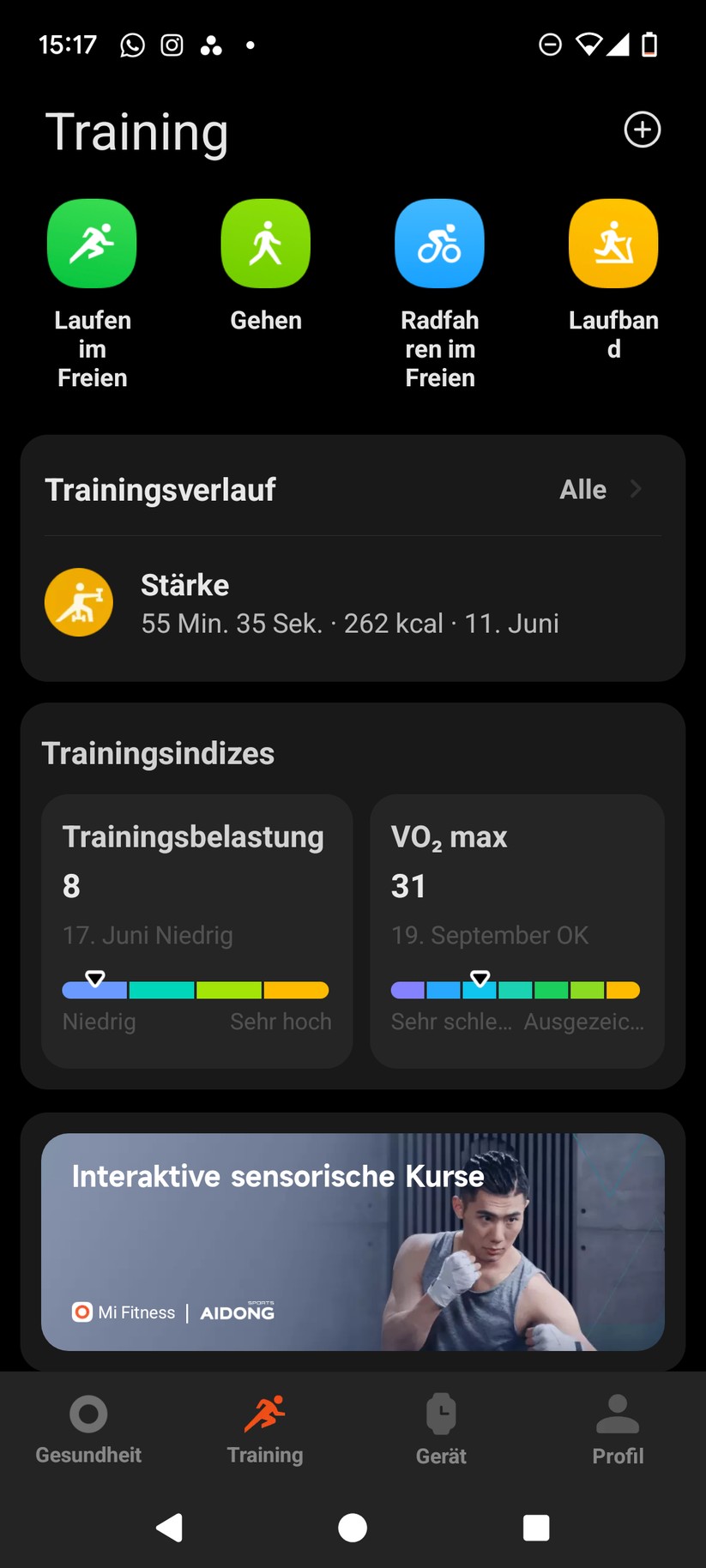Start a Radfahren im Freien workout

click(439, 244)
